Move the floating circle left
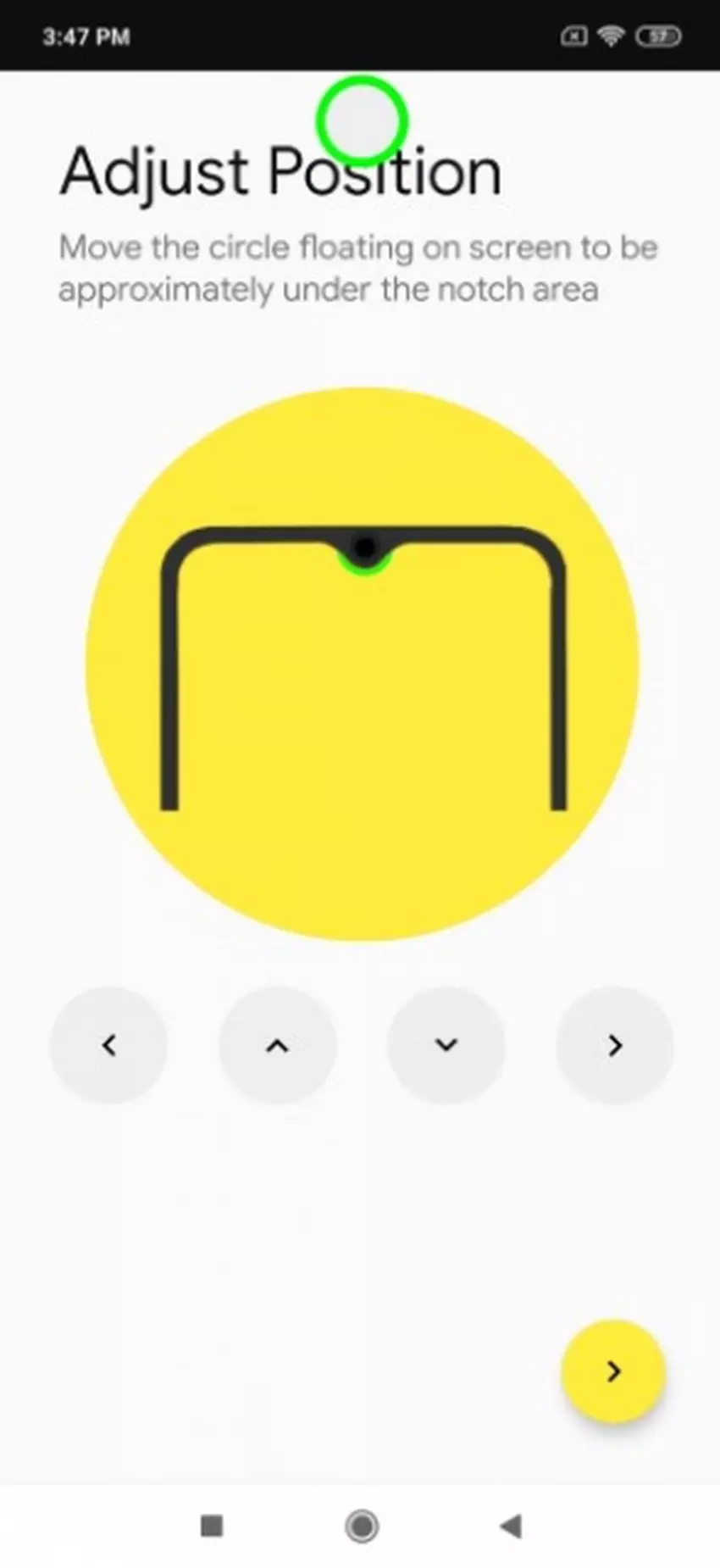The width and height of the screenshot is (720, 1568). [108, 1045]
